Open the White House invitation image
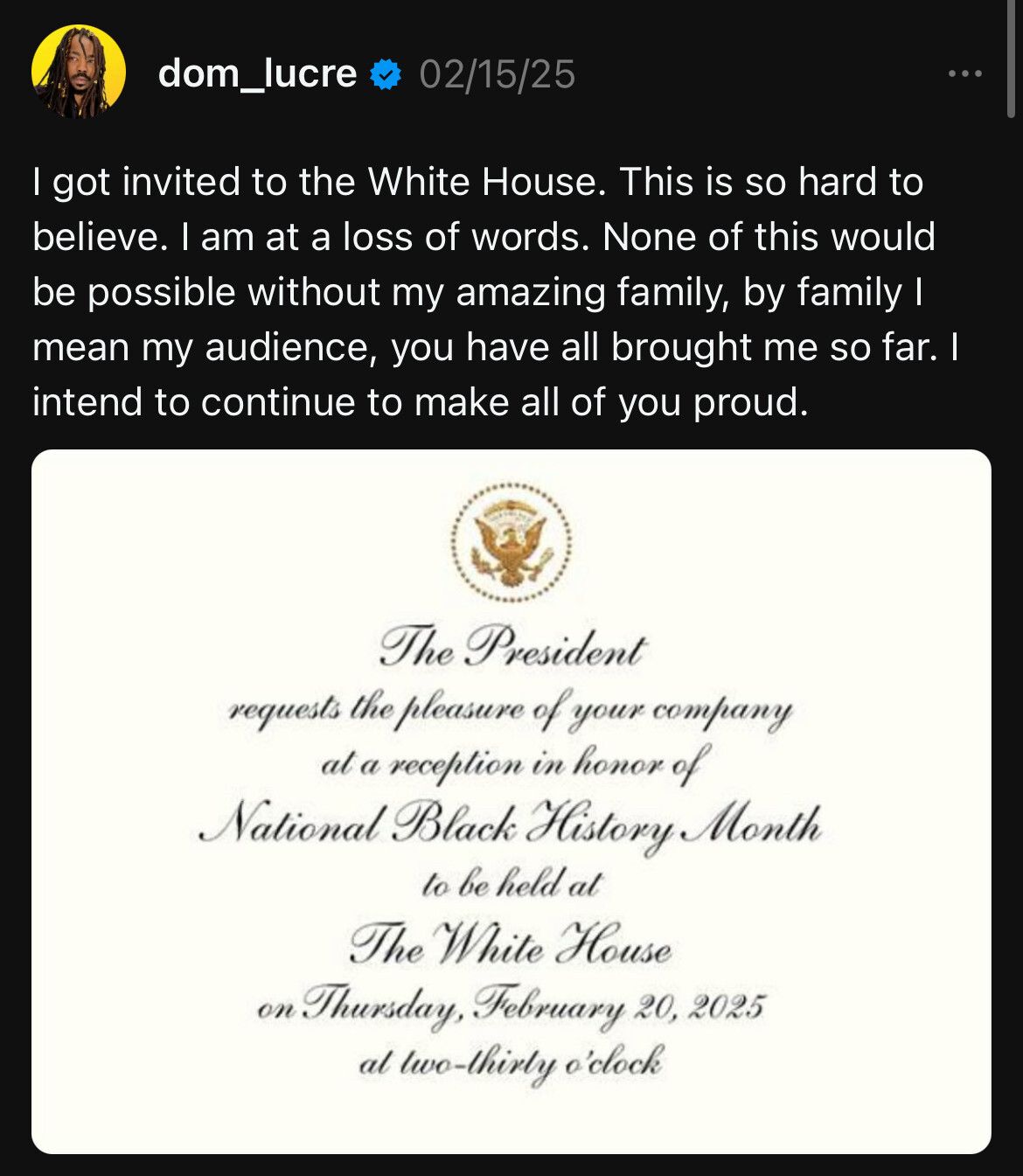The height and width of the screenshot is (1176, 1023). tap(511, 801)
